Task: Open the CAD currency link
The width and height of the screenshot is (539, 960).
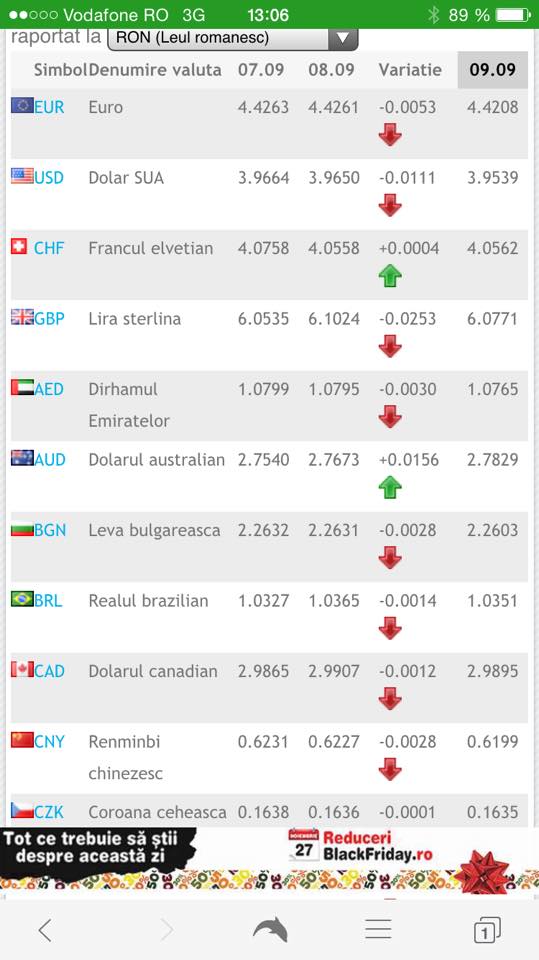Action: [x=49, y=671]
